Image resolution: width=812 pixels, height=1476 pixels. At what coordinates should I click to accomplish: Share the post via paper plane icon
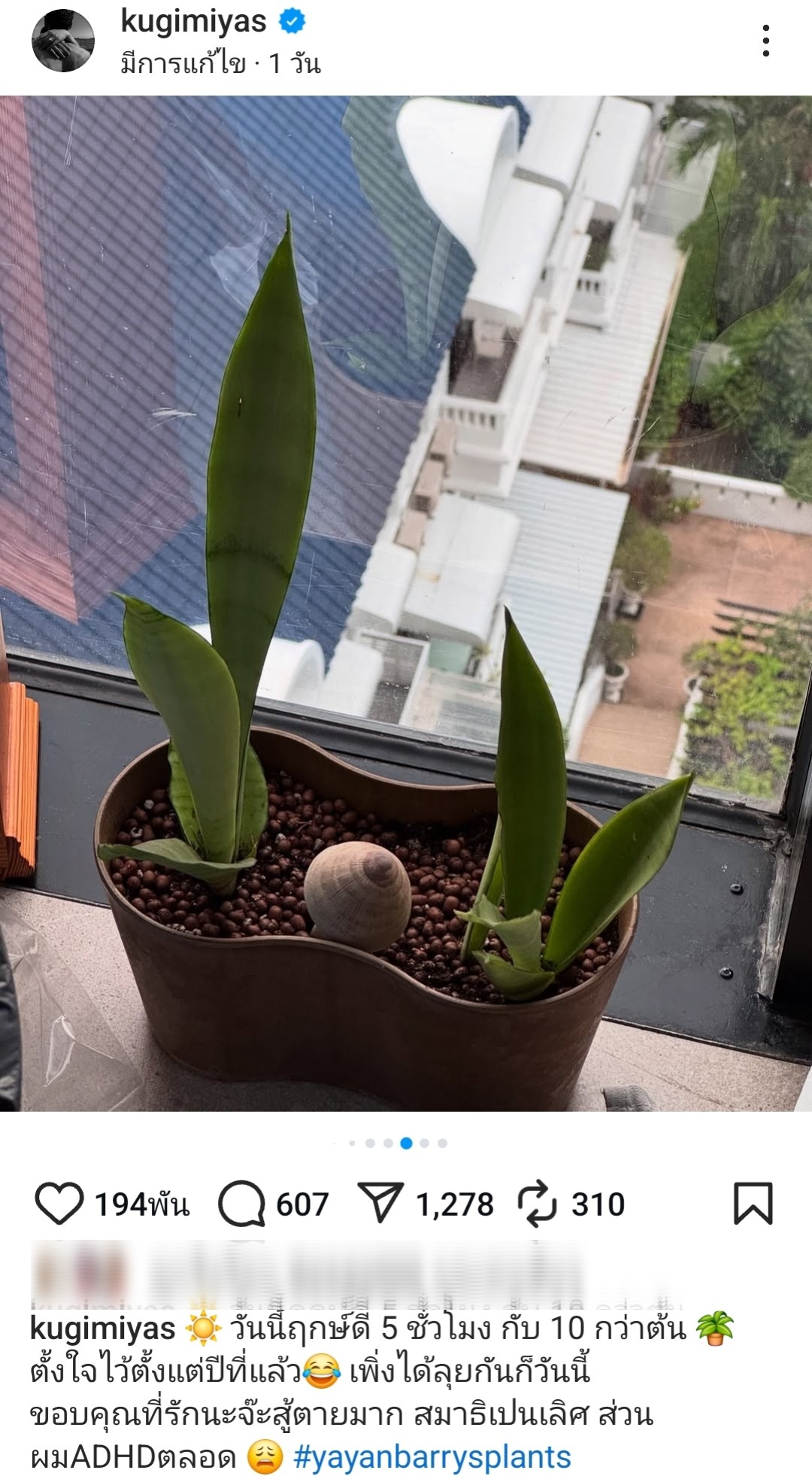click(380, 1202)
